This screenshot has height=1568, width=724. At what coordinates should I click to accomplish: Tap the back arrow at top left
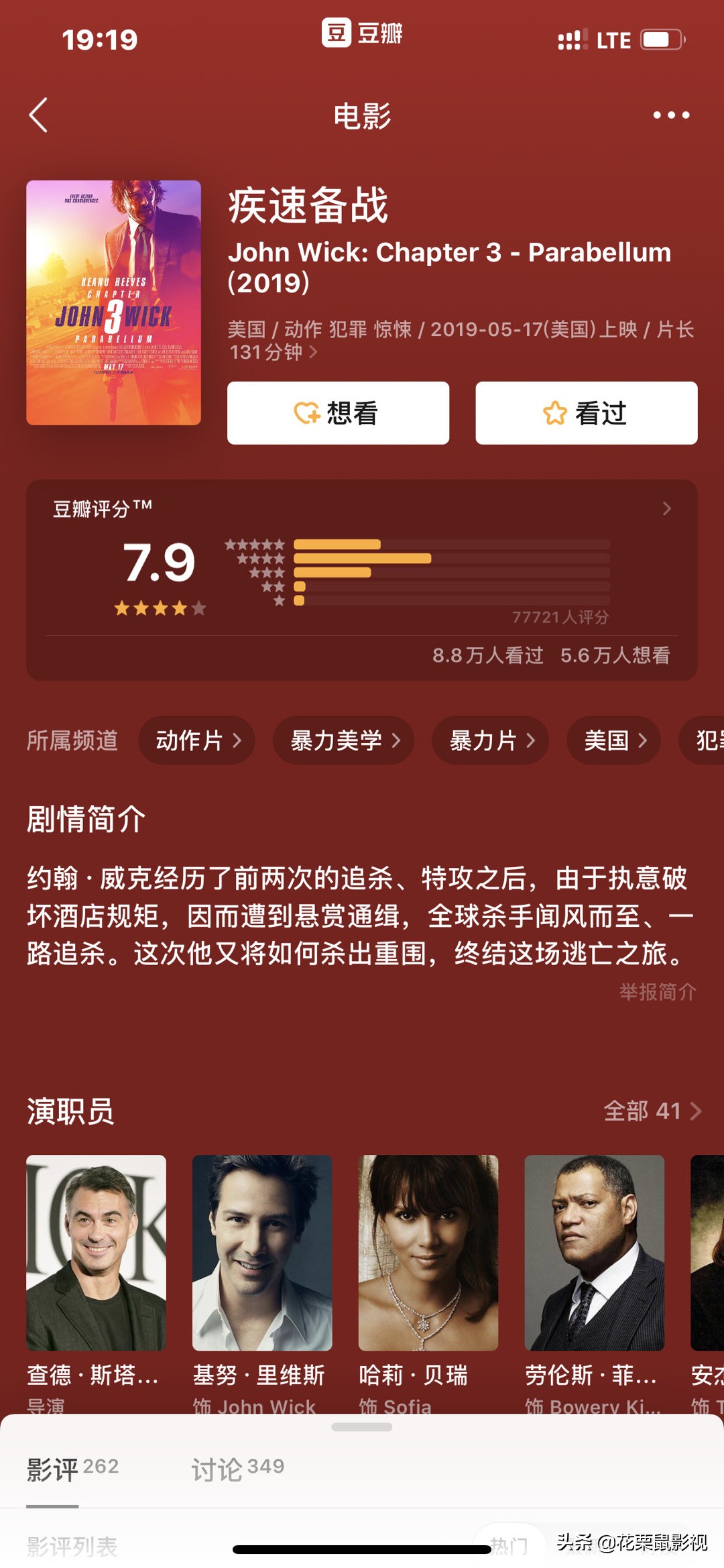(x=38, y=114)
